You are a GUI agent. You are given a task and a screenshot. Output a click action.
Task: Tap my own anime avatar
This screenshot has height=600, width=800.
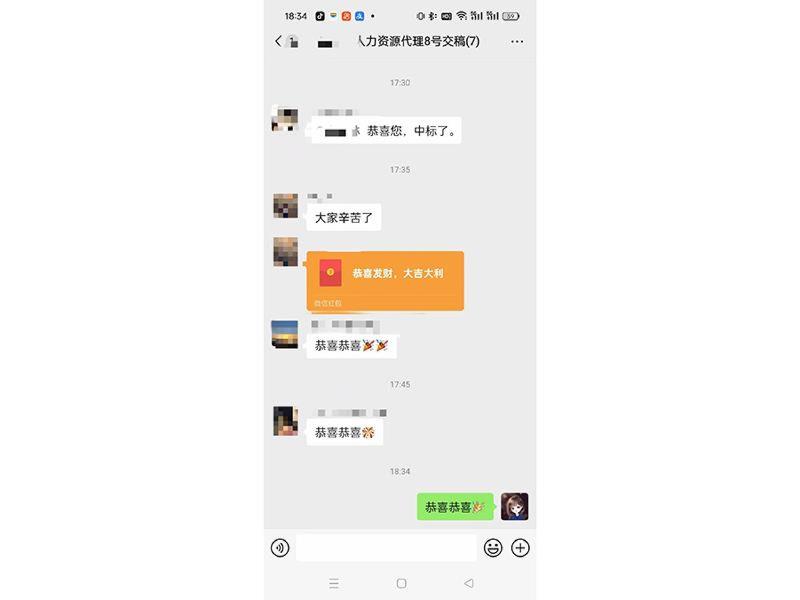(514, 507)
